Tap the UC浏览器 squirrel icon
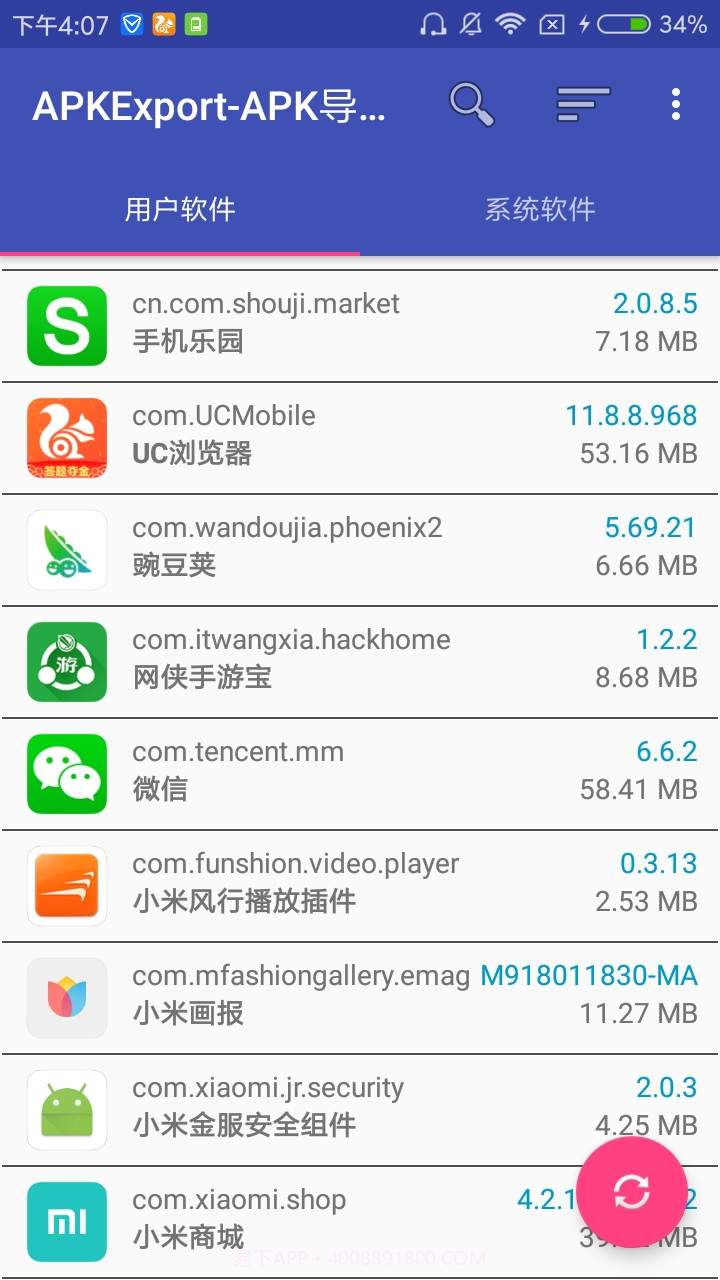 tap(66, 438)
